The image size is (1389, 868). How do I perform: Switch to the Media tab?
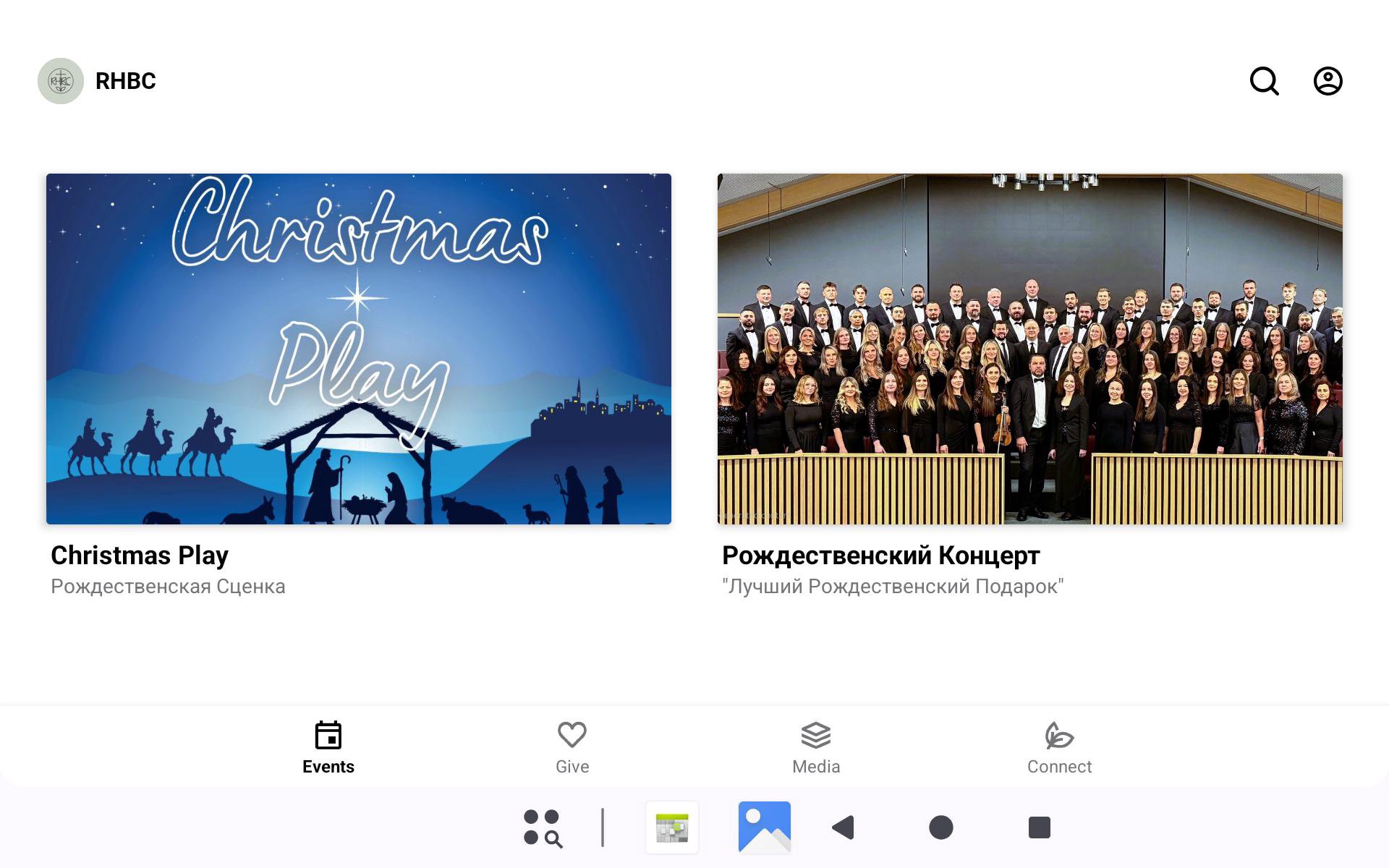pyautogui.click(x=815, y=748)
